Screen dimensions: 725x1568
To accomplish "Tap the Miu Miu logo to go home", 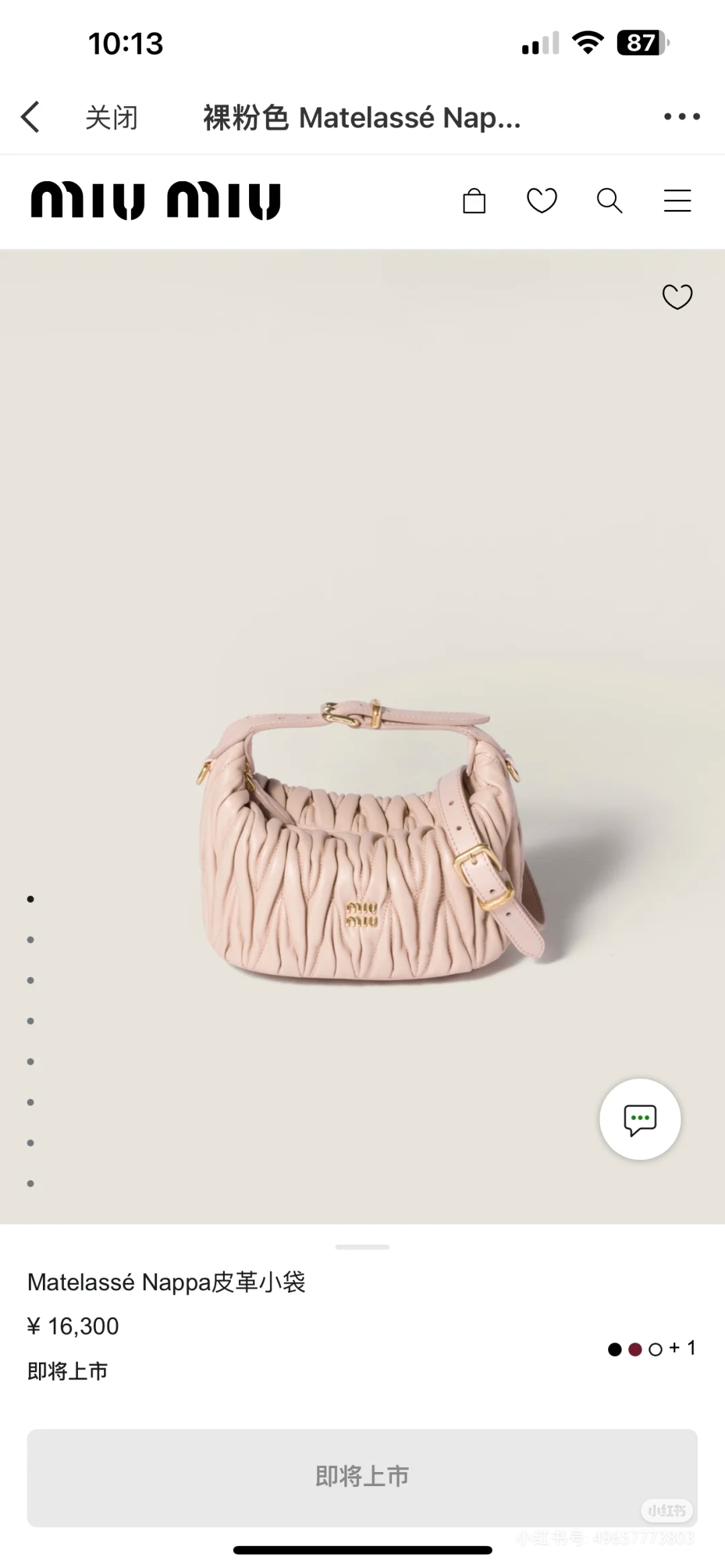I will 156,201.
